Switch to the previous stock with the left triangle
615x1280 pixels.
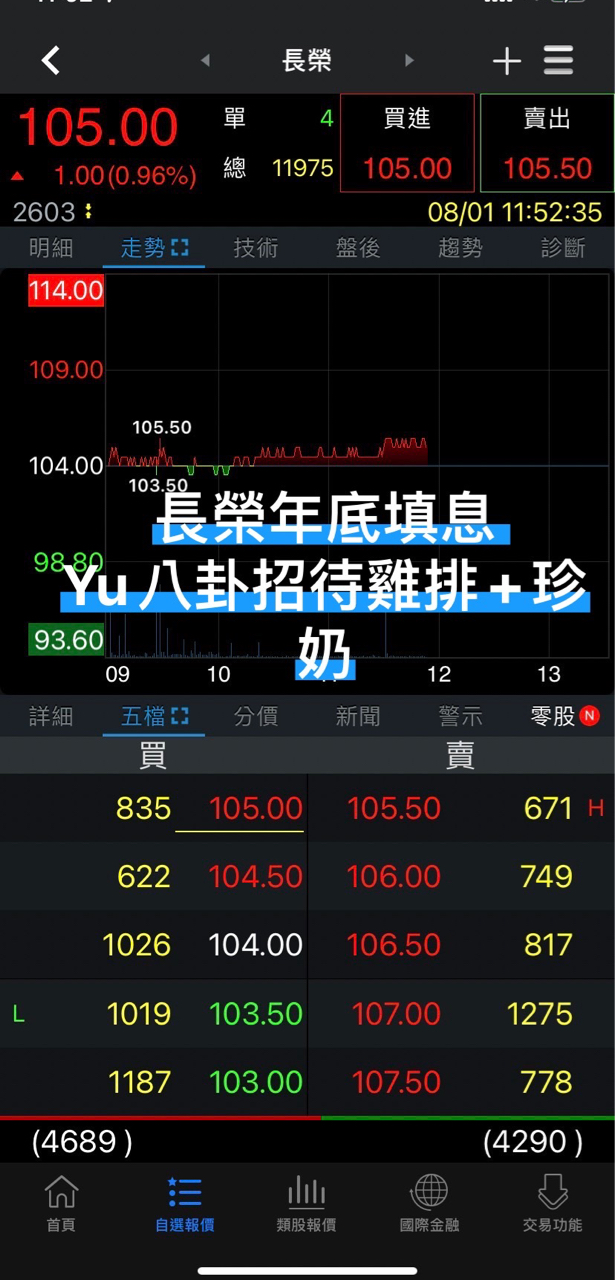205,61
